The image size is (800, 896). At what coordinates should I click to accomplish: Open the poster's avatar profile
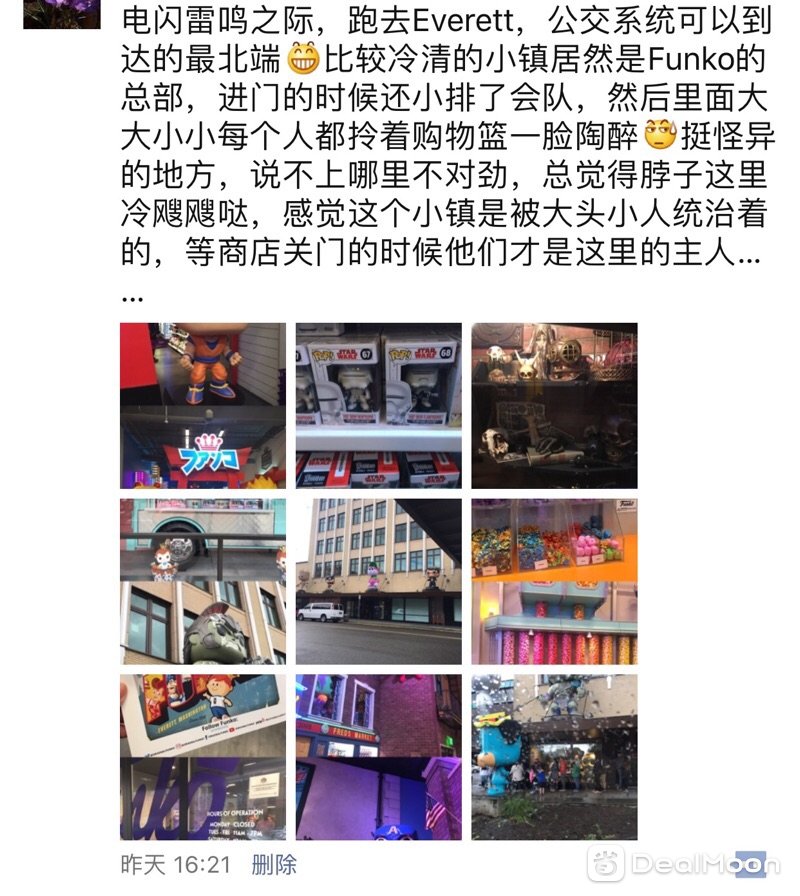pyautogui.click(x=61, y=12)
